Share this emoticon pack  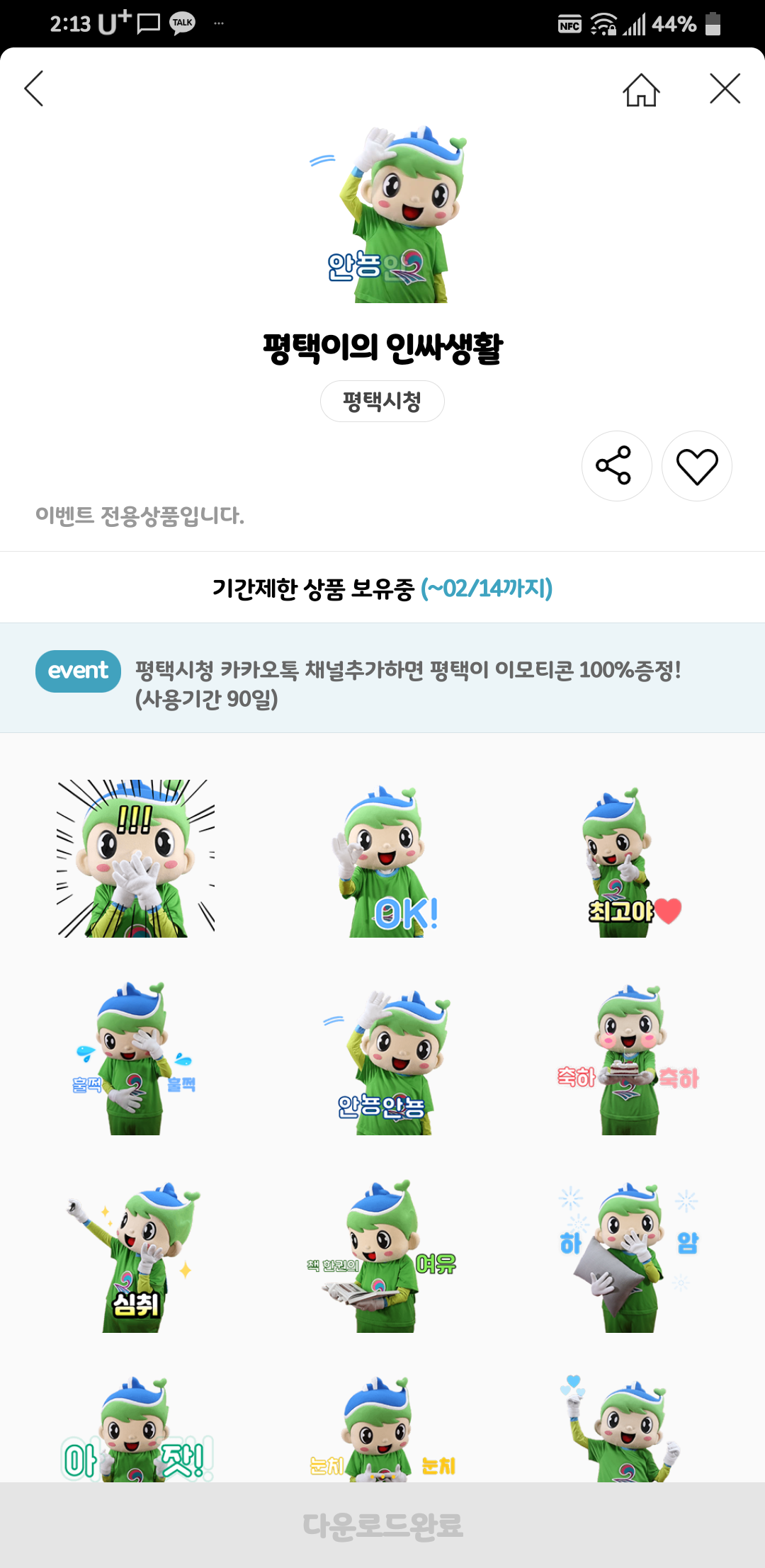pyautogui.click(x=616, y=466)
